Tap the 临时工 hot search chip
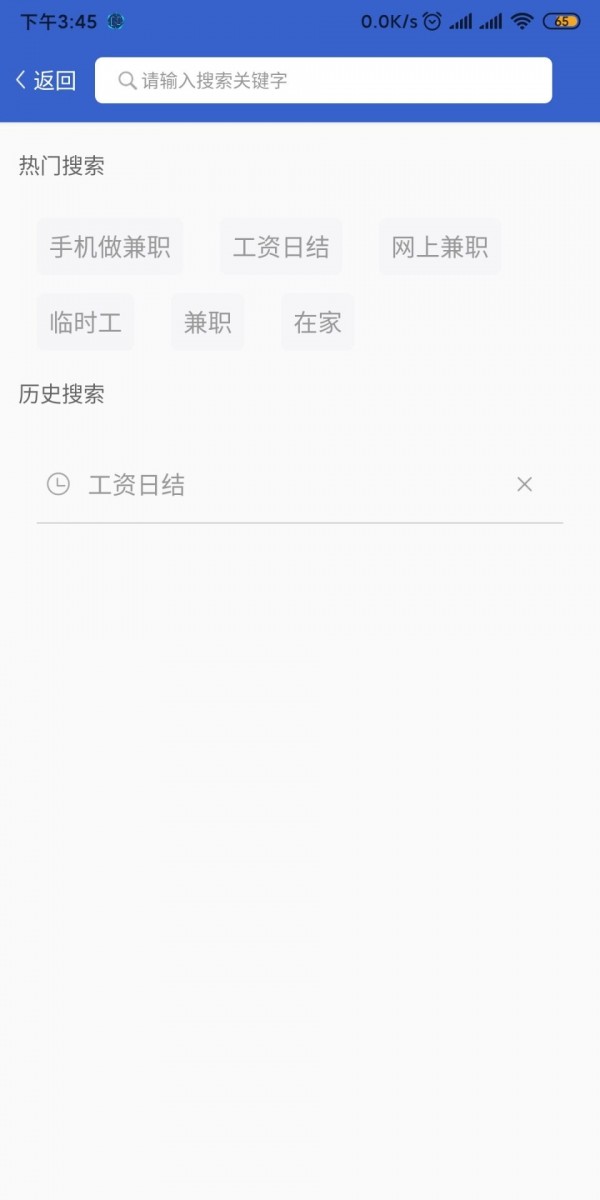 86,322
